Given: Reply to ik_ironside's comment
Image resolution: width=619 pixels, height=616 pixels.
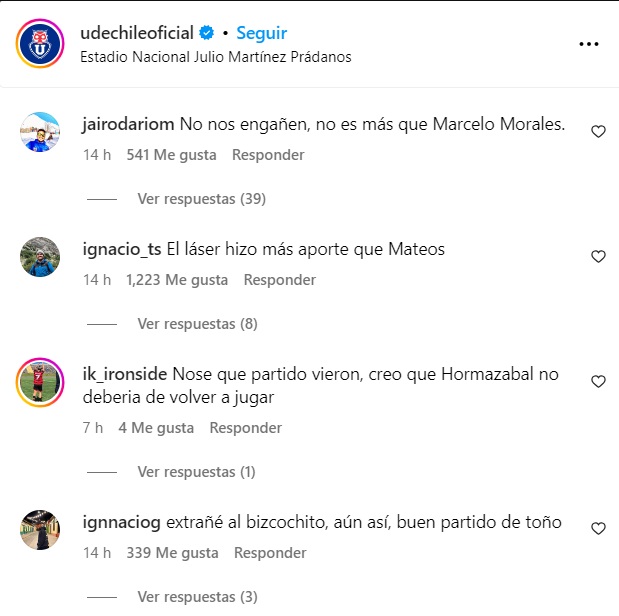Looking at the screenshot, I should [x=245, y=428].
